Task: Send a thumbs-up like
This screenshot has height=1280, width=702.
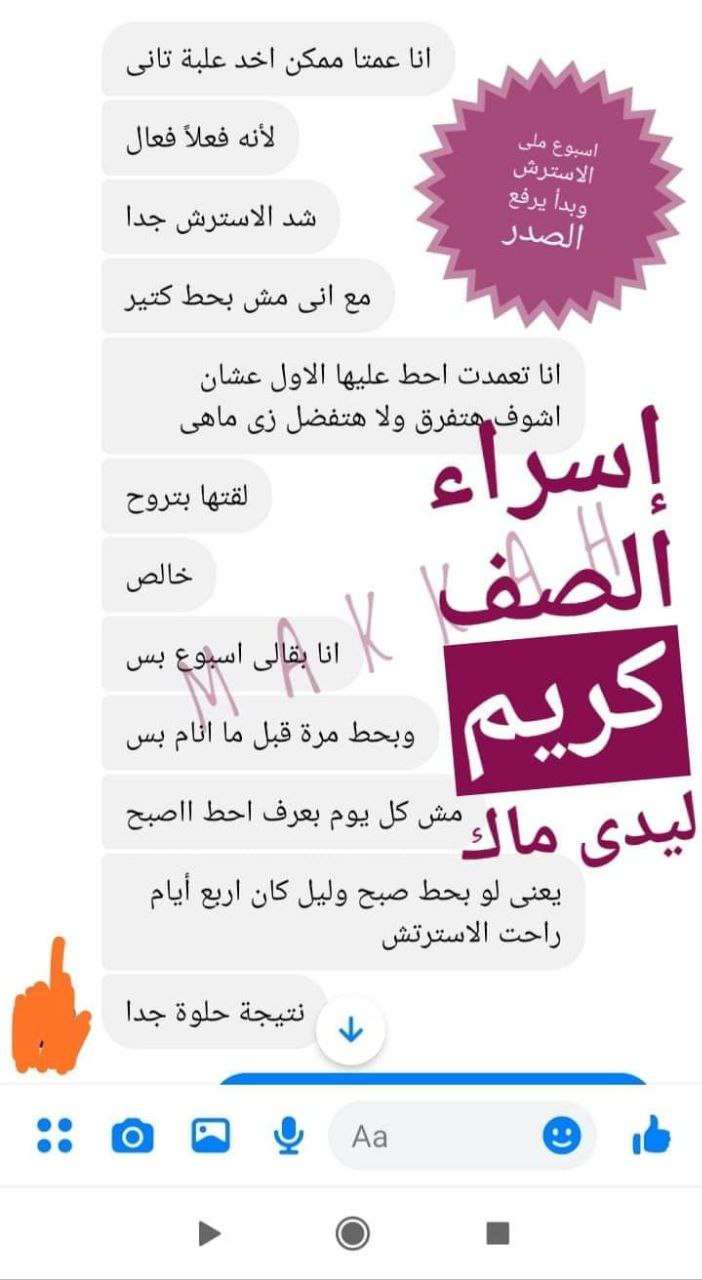Action: tap(651, 1136)
